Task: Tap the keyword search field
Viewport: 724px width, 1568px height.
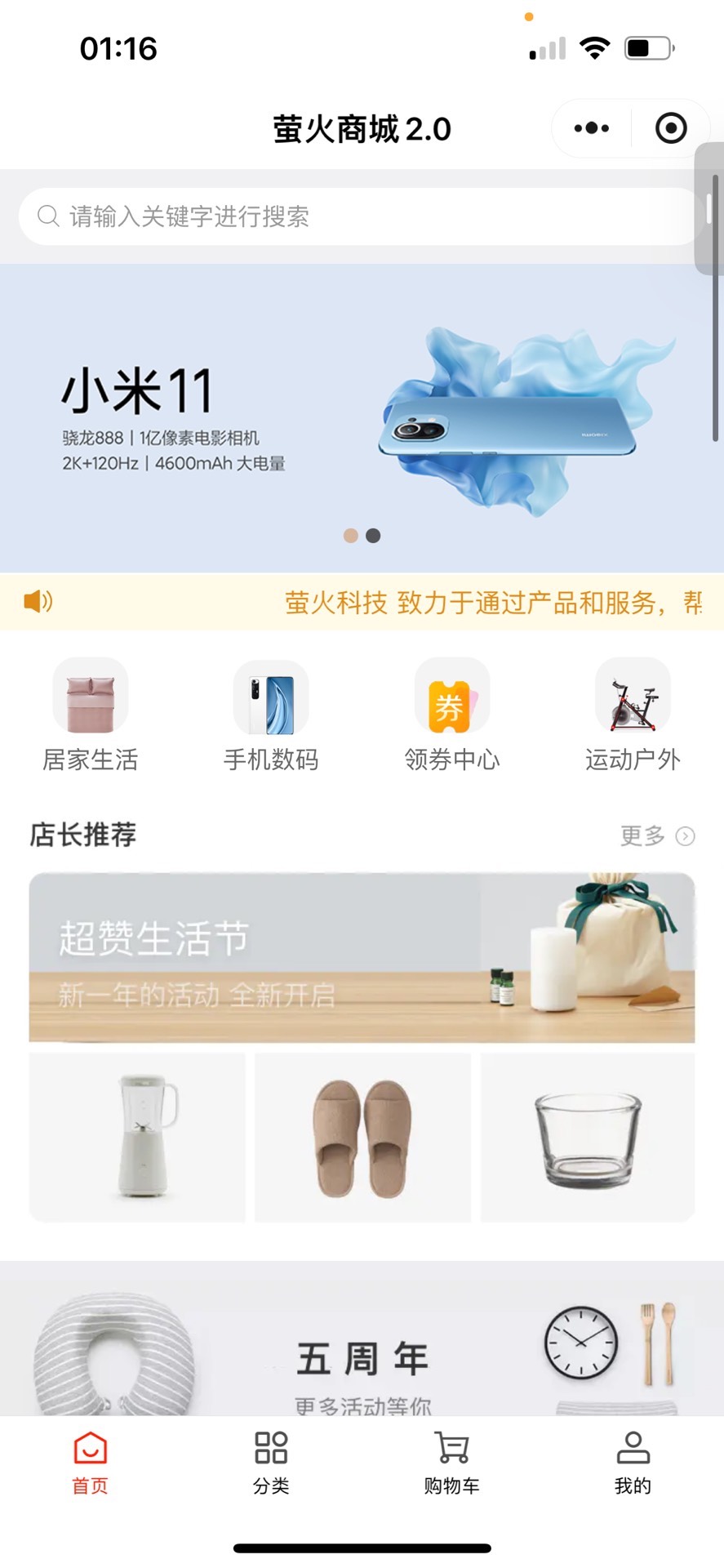Action: coord(359,216)
